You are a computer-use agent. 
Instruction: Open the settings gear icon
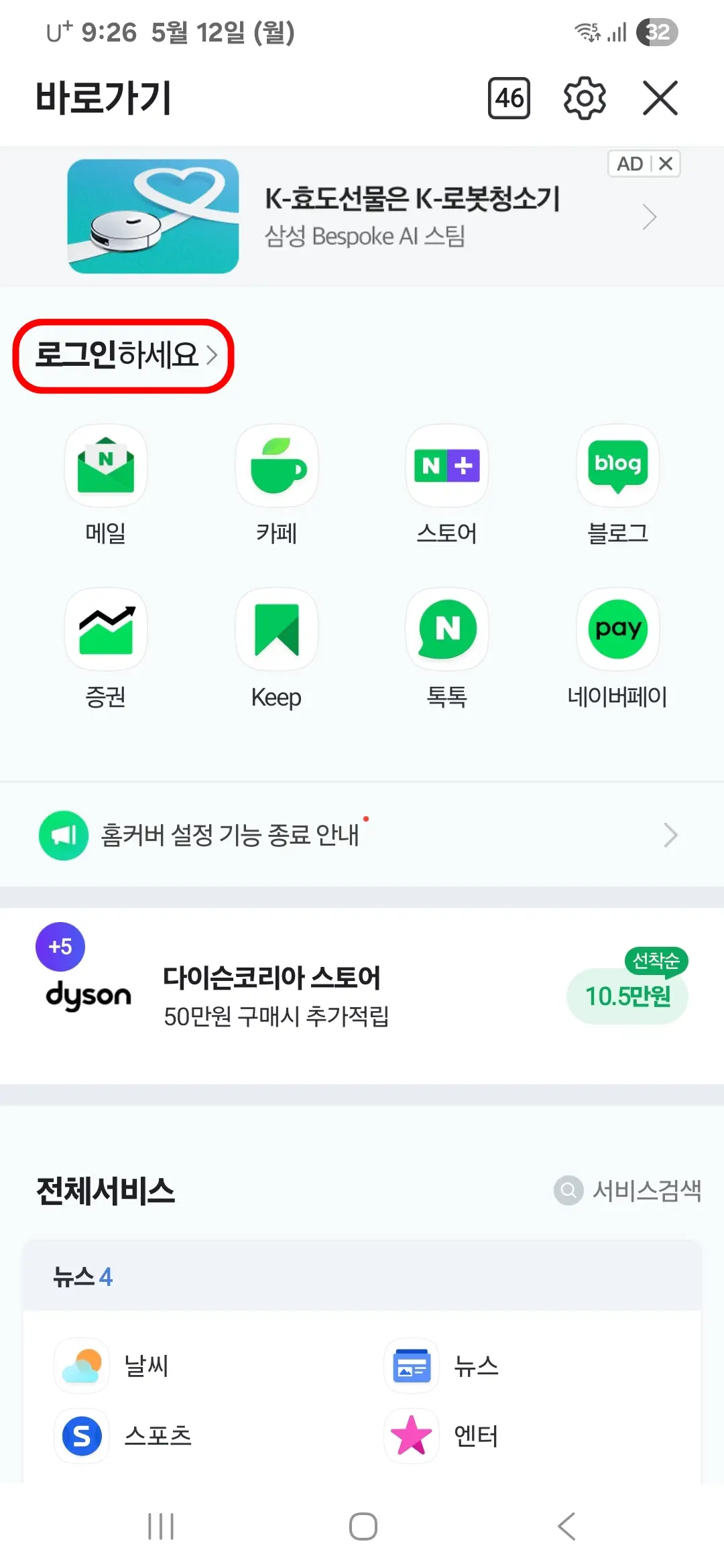click(585, 98)
